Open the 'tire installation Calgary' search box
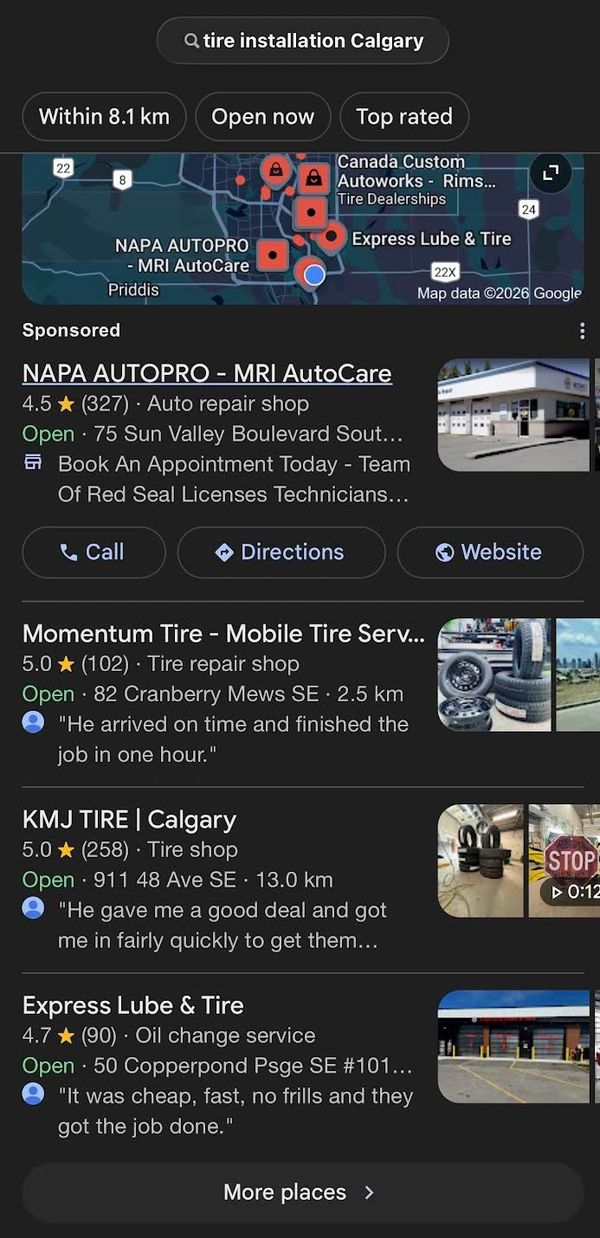The height and width of the screenshot is (1238, 600). coord(303,41)
